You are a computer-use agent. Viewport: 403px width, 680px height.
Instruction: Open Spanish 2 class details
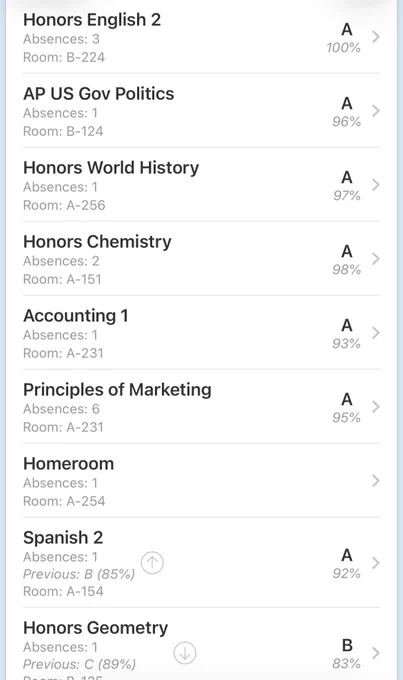pyautogui.click(x=201, y=562)
